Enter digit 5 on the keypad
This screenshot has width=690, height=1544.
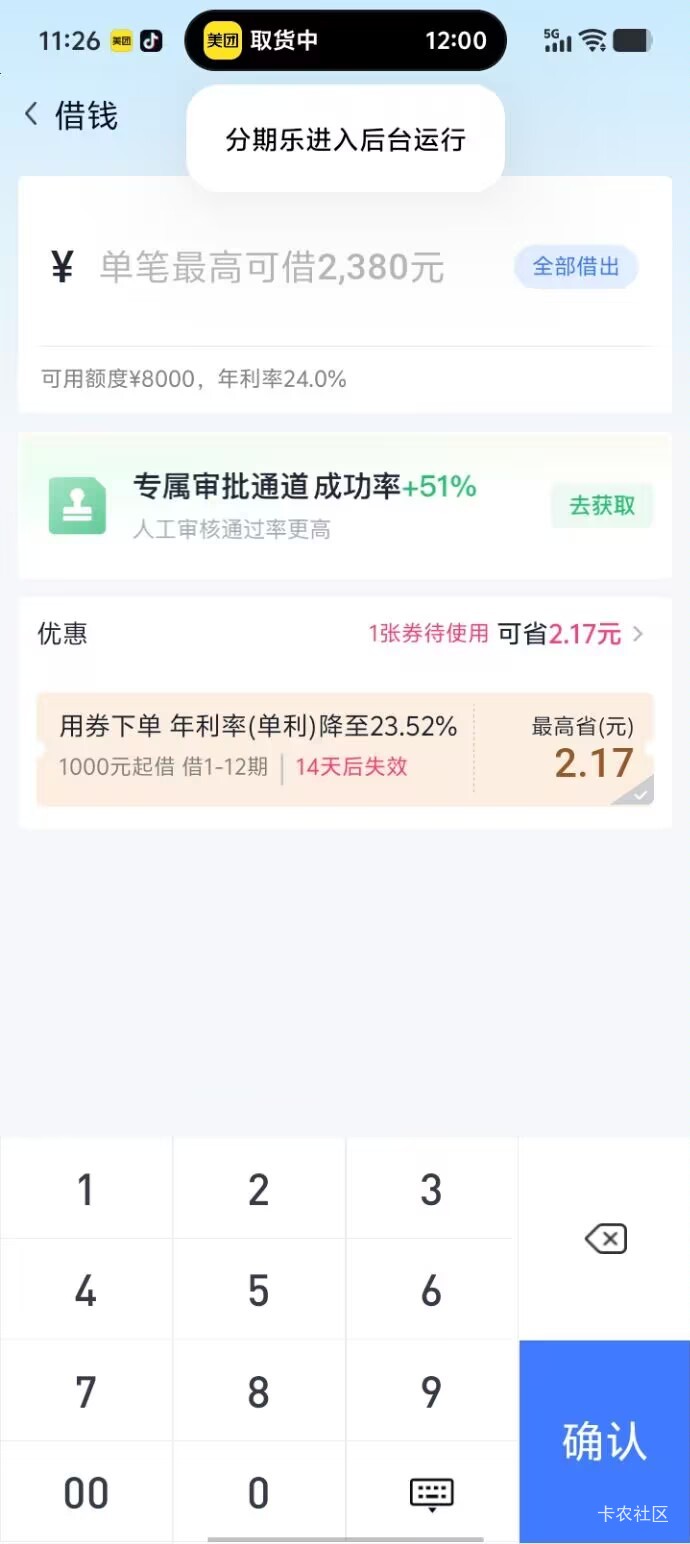[259, 1290]
